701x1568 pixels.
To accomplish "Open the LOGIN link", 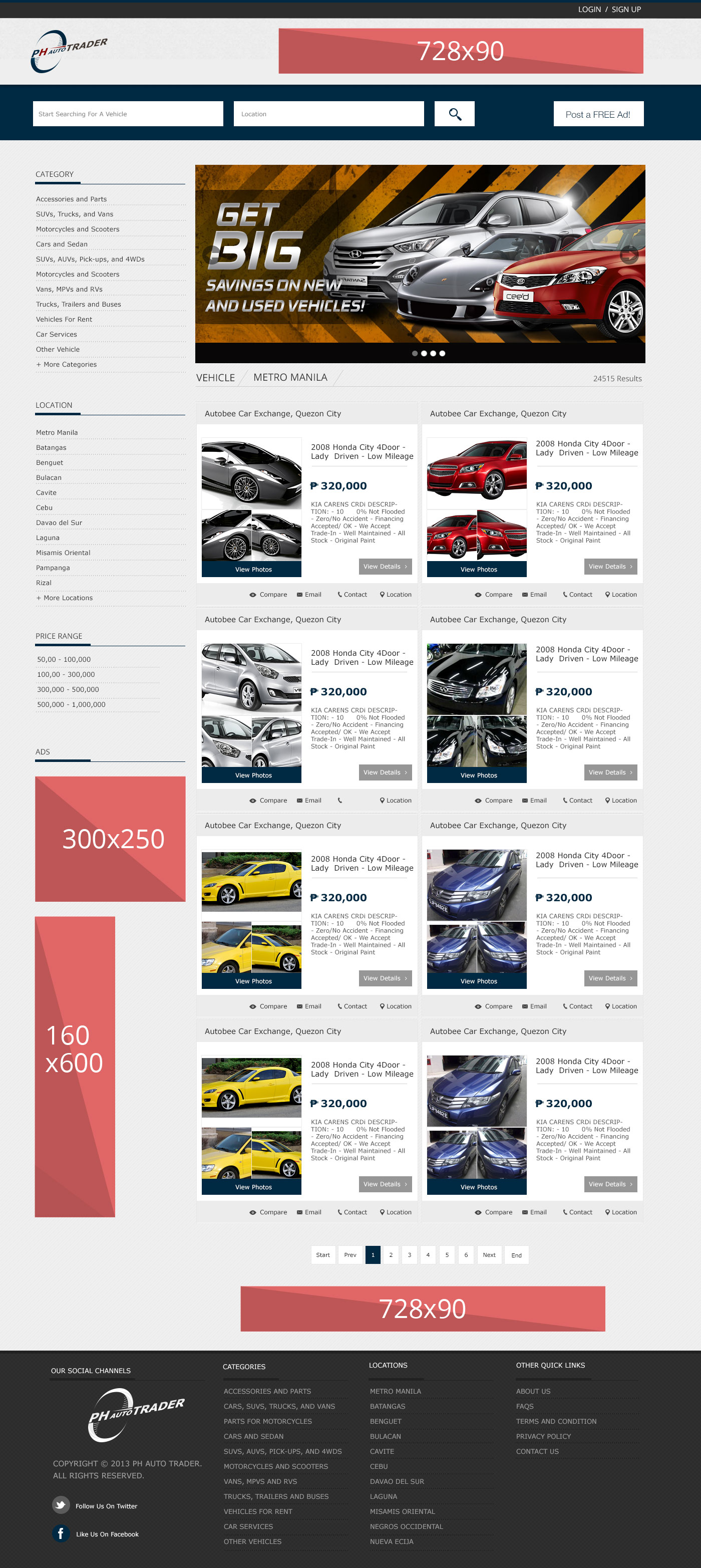I will click(589, 9).
